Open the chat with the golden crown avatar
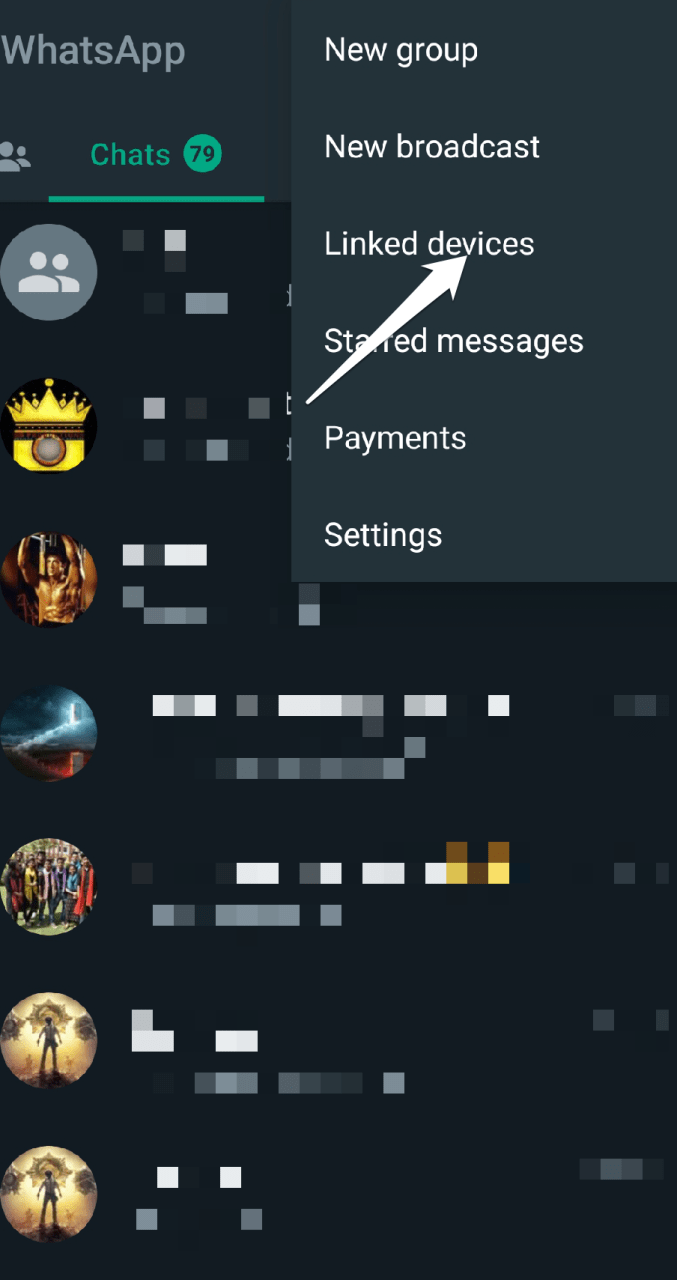Viewport: 677px width, 1280px height. 49,425
